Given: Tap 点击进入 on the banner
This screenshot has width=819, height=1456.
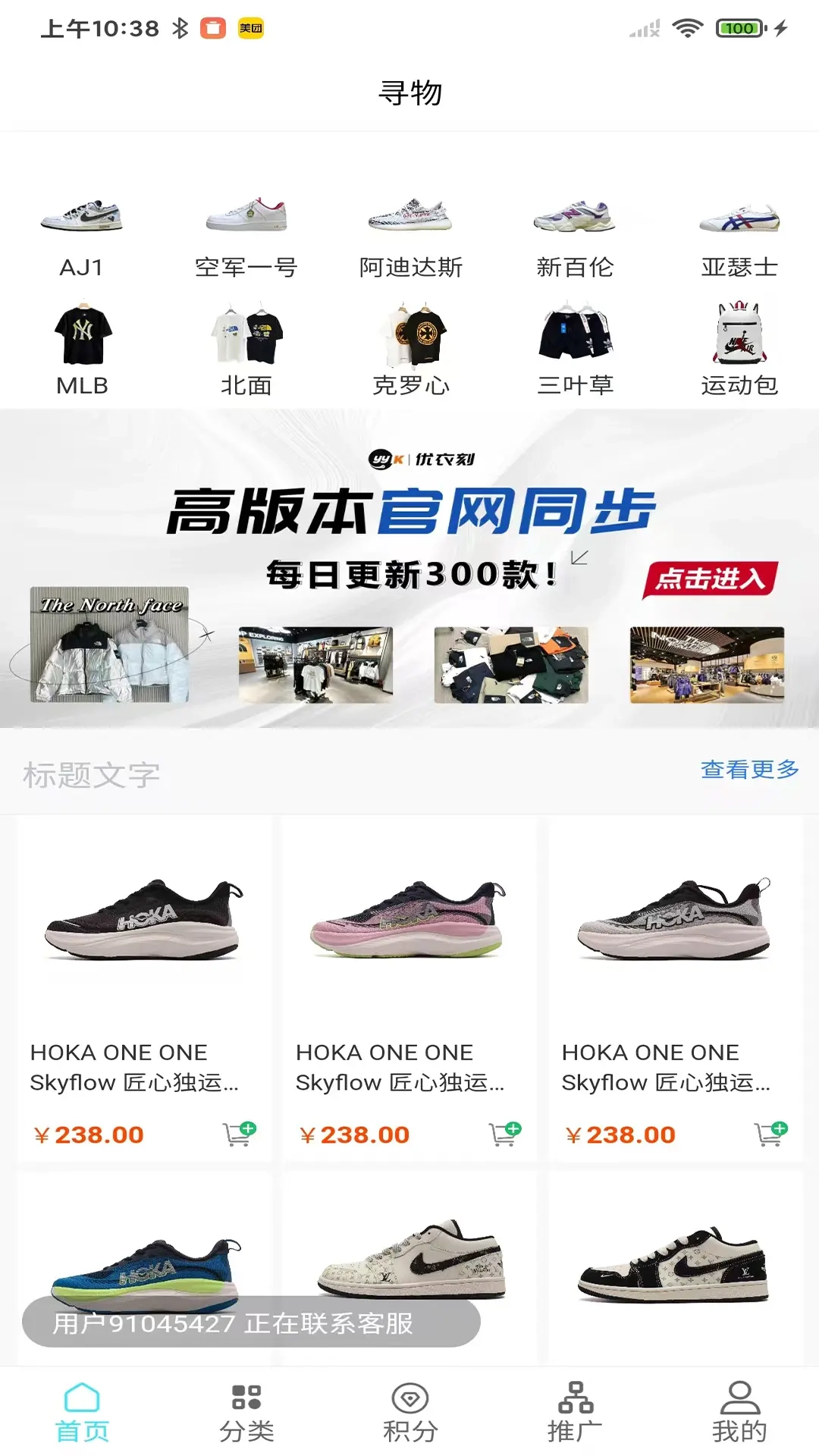Looking at the screenshot, I should [x=710, y=579].
